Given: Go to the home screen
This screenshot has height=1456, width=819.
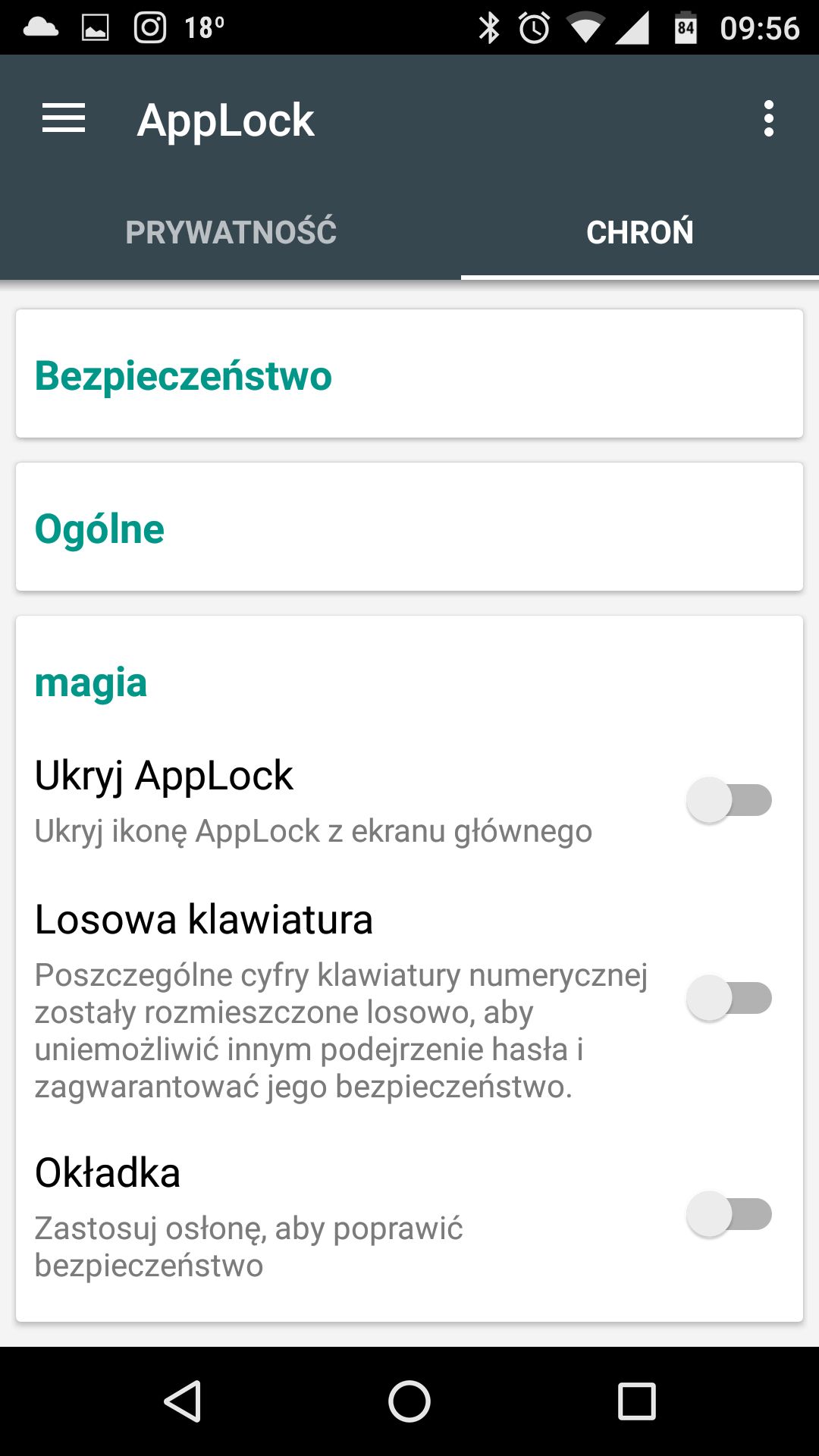Looking at the screenshot, I should coord(409,1401).
